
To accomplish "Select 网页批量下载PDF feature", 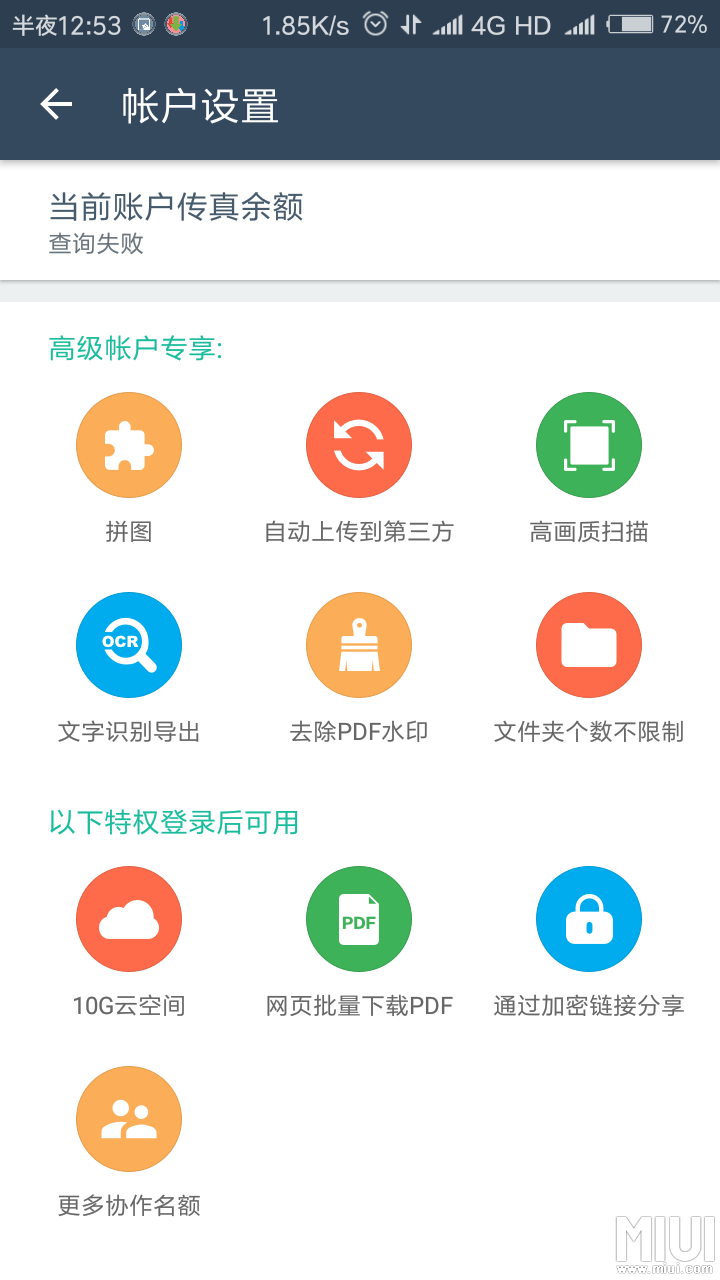I will [x=359, y=919].
